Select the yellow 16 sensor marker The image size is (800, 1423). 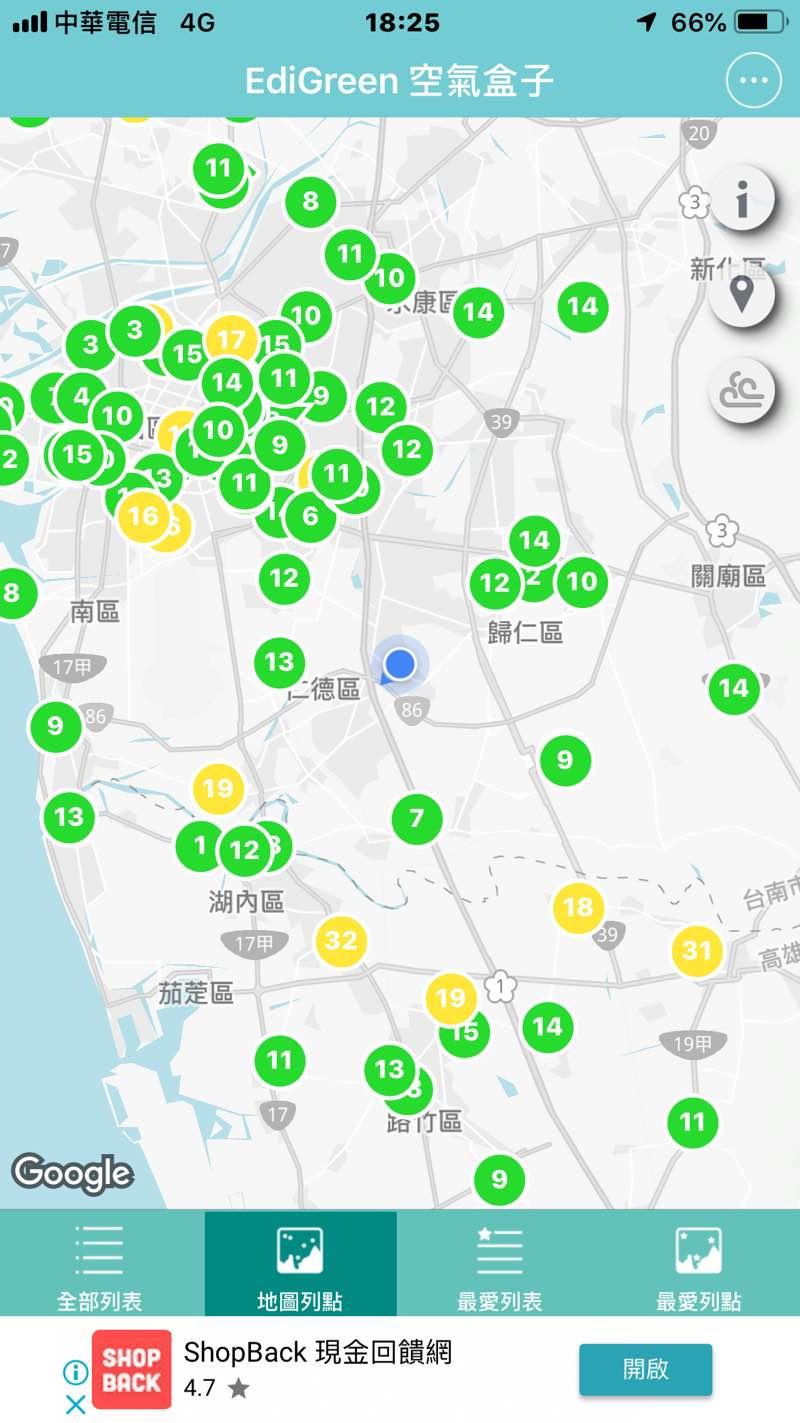tap(143, 516)
